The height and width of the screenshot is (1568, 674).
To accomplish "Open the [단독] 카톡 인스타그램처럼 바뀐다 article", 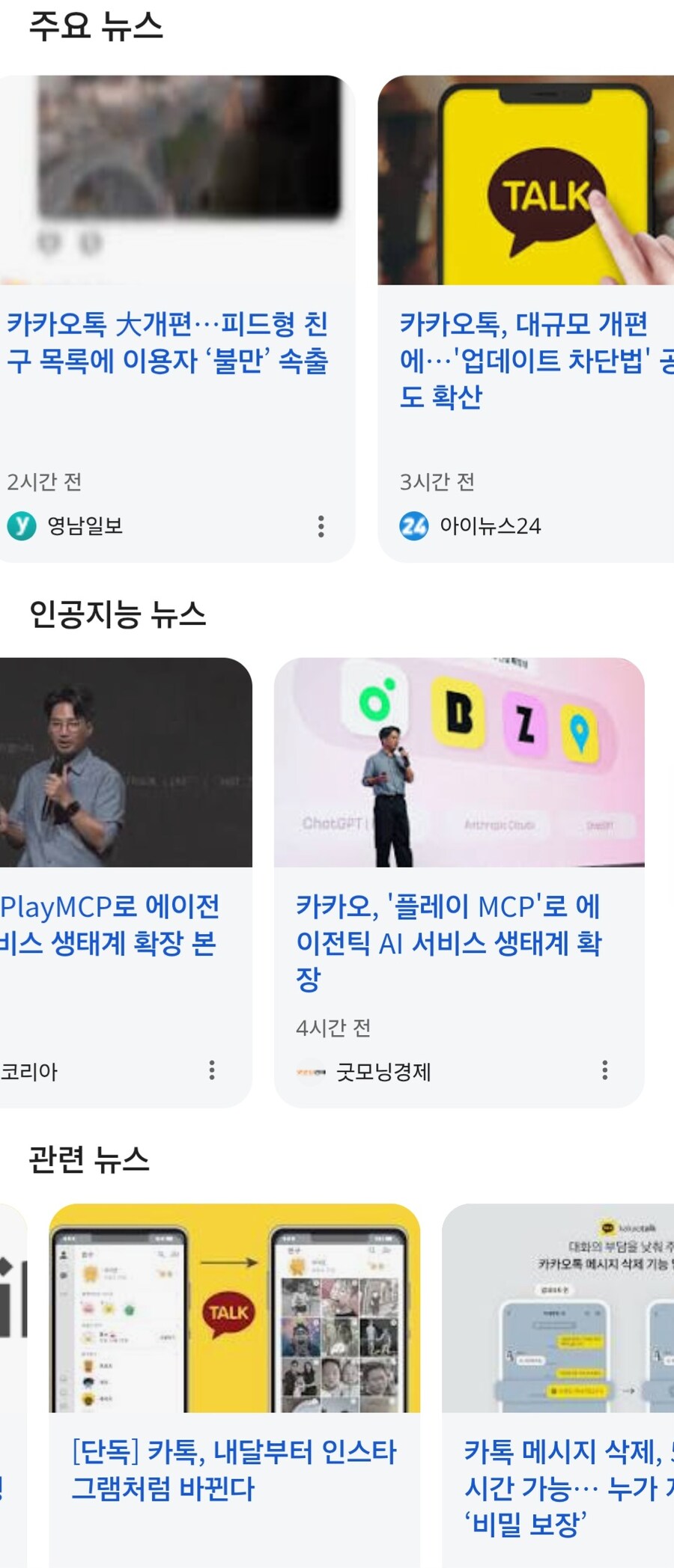I will (x=234, y=1469).
